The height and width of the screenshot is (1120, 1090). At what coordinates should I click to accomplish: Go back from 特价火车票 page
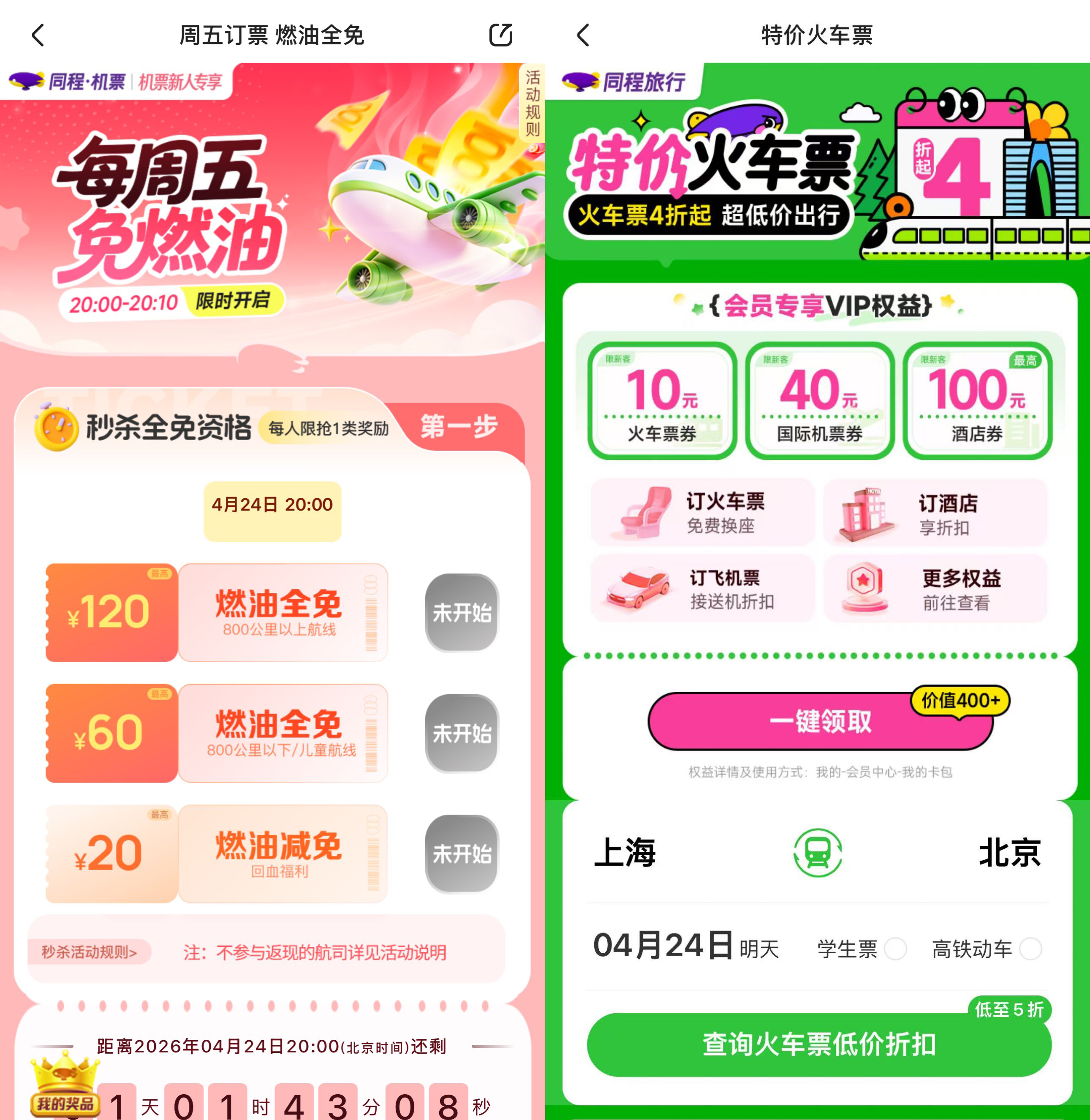click(x=583, y=35)
